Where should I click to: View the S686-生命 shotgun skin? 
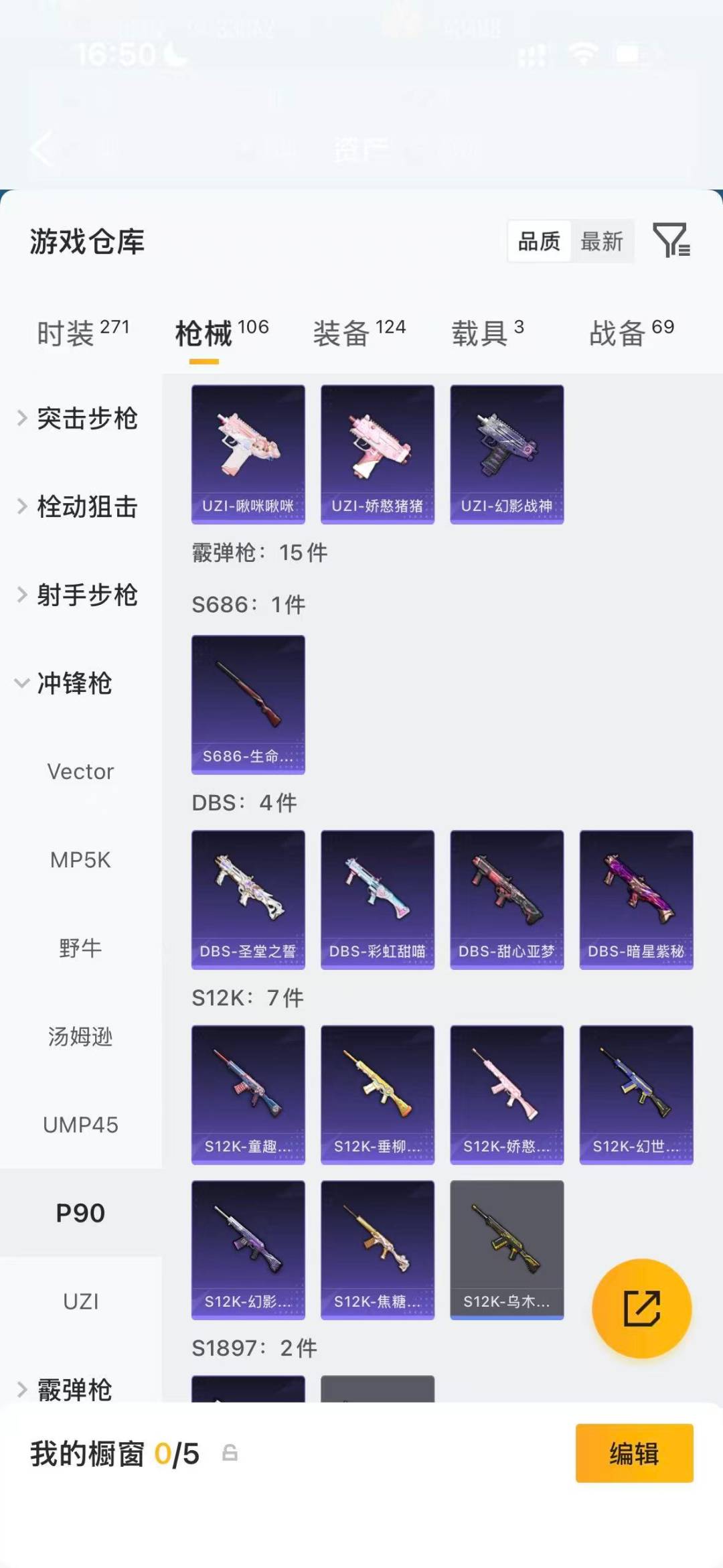[248, 705]
